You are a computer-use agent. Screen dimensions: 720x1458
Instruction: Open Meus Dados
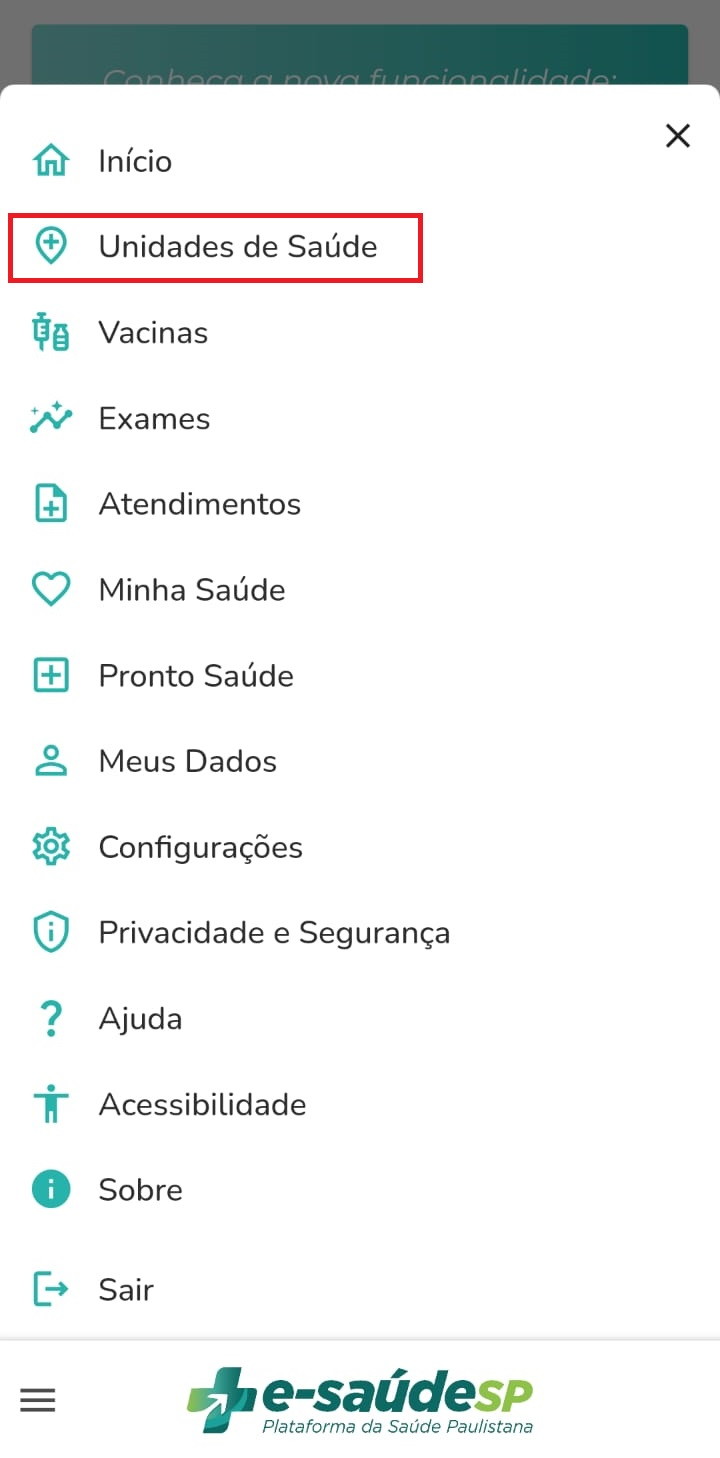coord(187,761)
